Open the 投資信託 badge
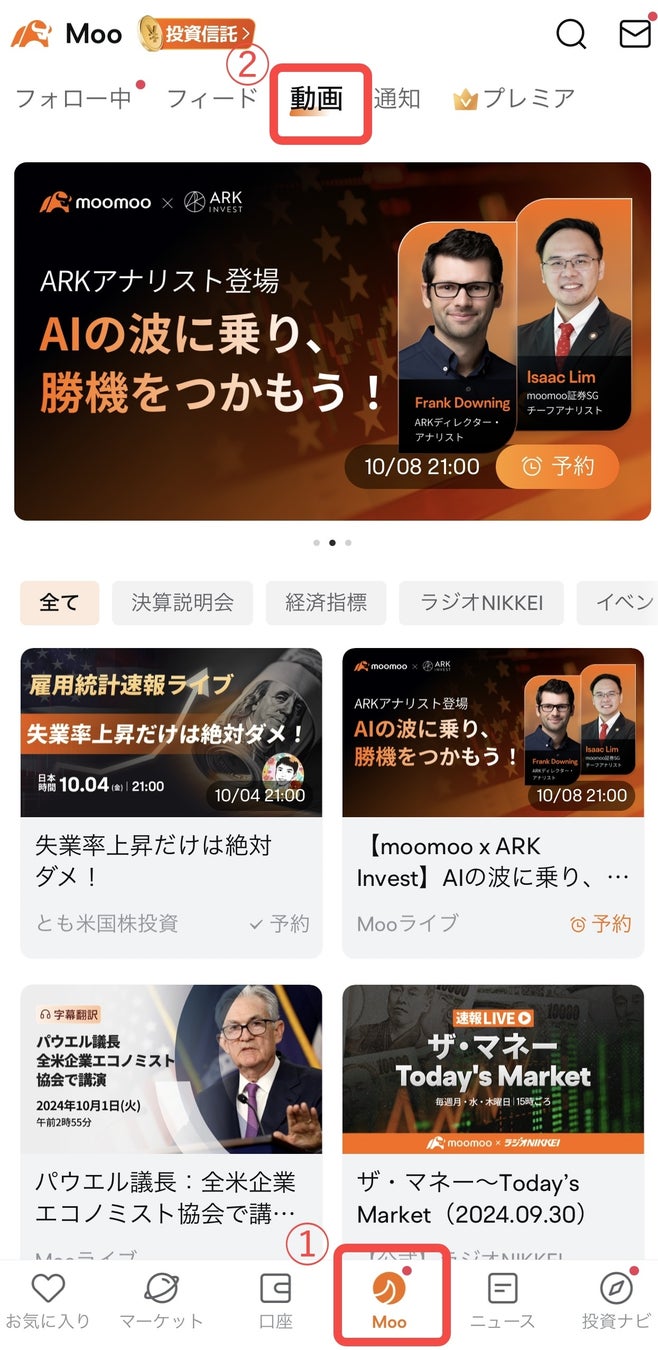The width and height of the screenshot is (658, 1350). coord(197,33)
